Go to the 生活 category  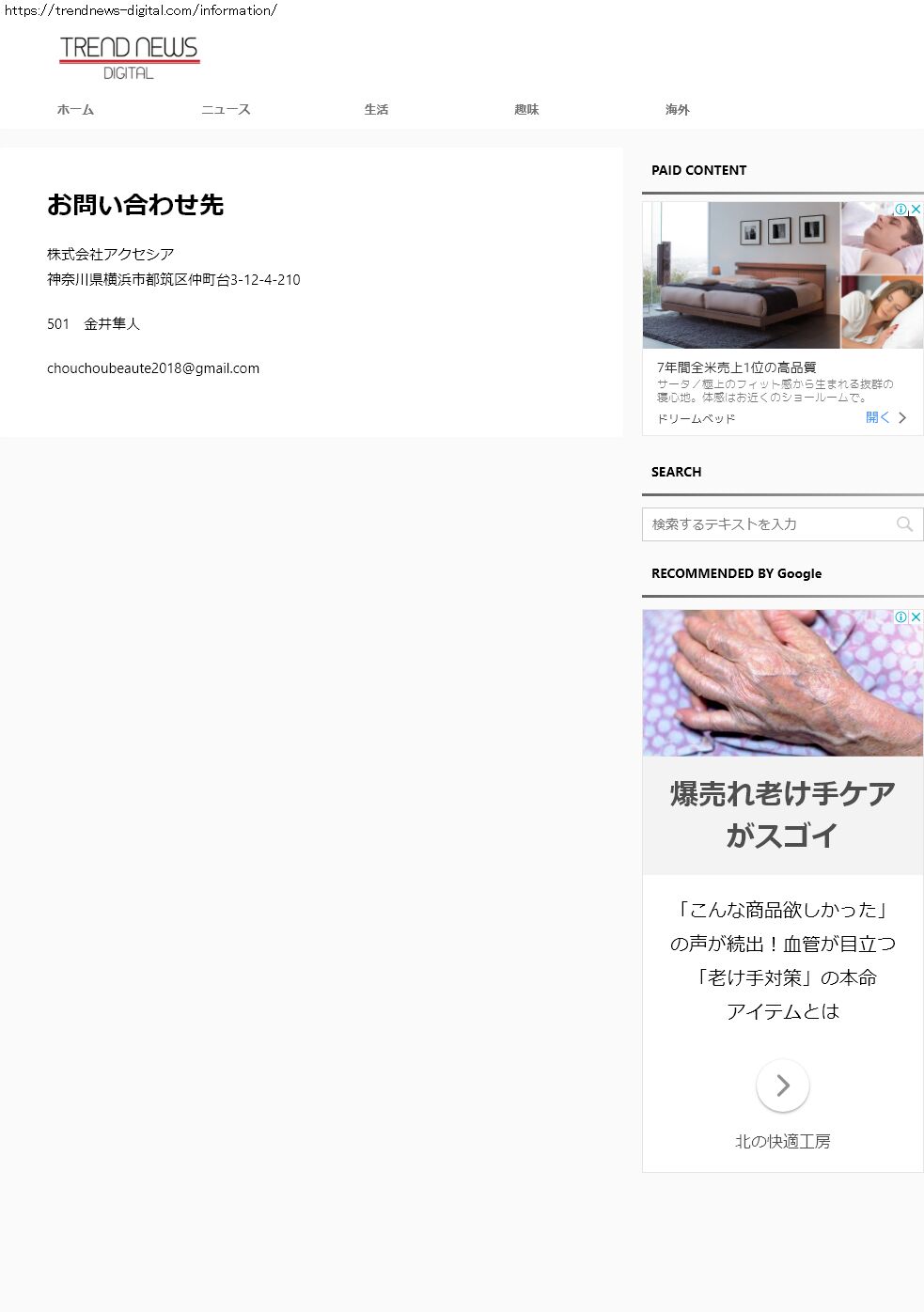pyautogui.click(x=376, y=110)
